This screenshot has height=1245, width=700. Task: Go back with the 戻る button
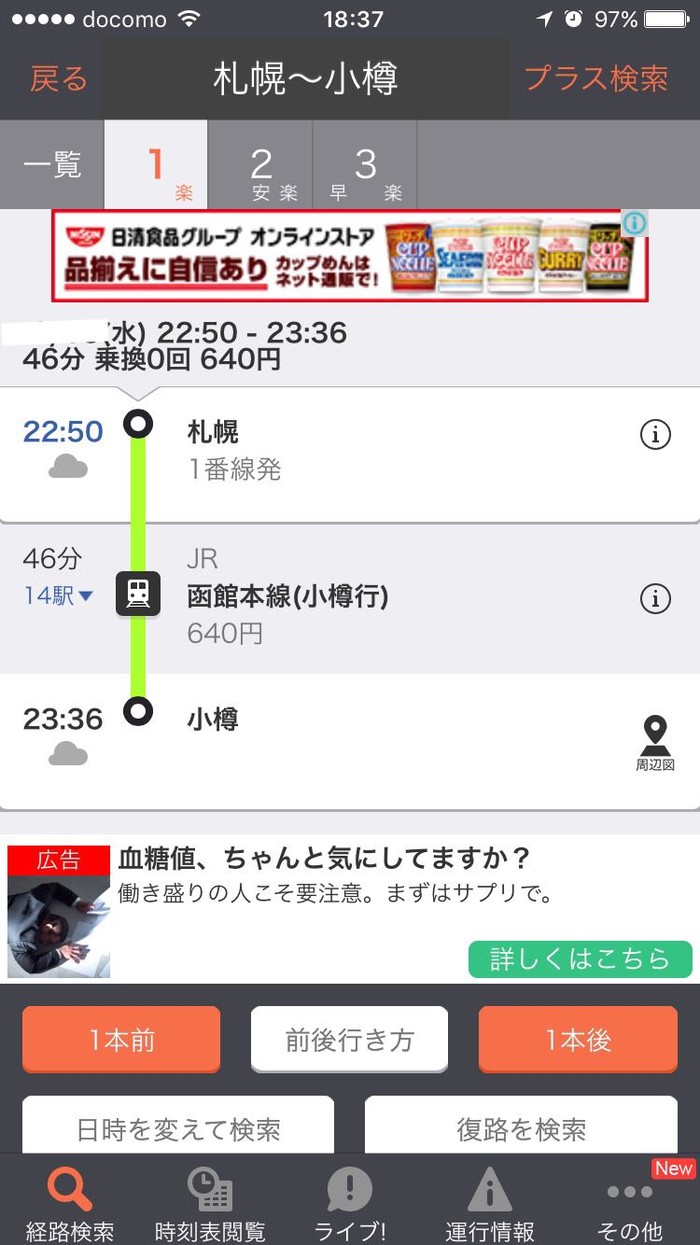point(58,79)
